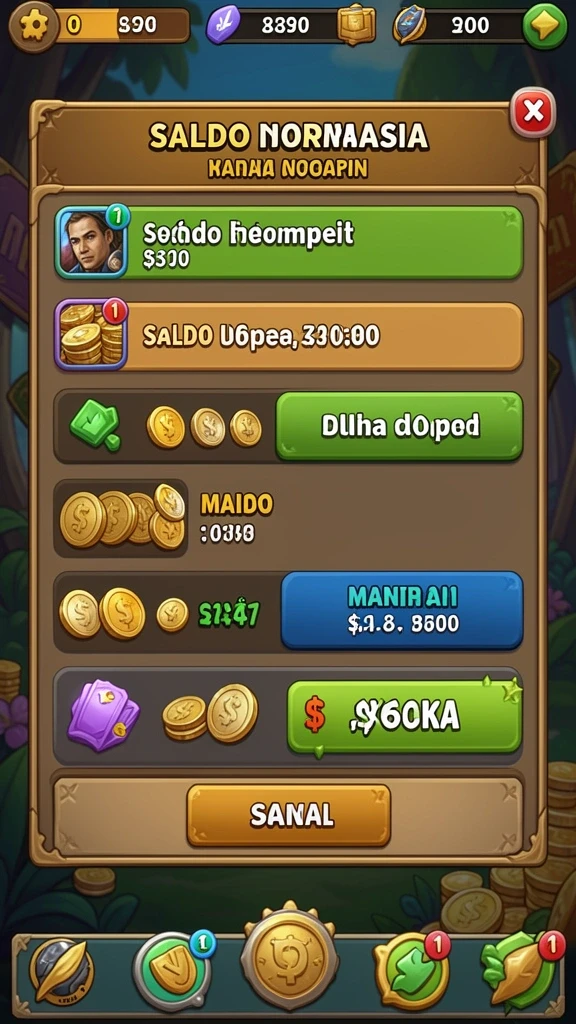576x1024 pixels.
Task: Tap the orange Sanal button
Action: tap(289, 814)
